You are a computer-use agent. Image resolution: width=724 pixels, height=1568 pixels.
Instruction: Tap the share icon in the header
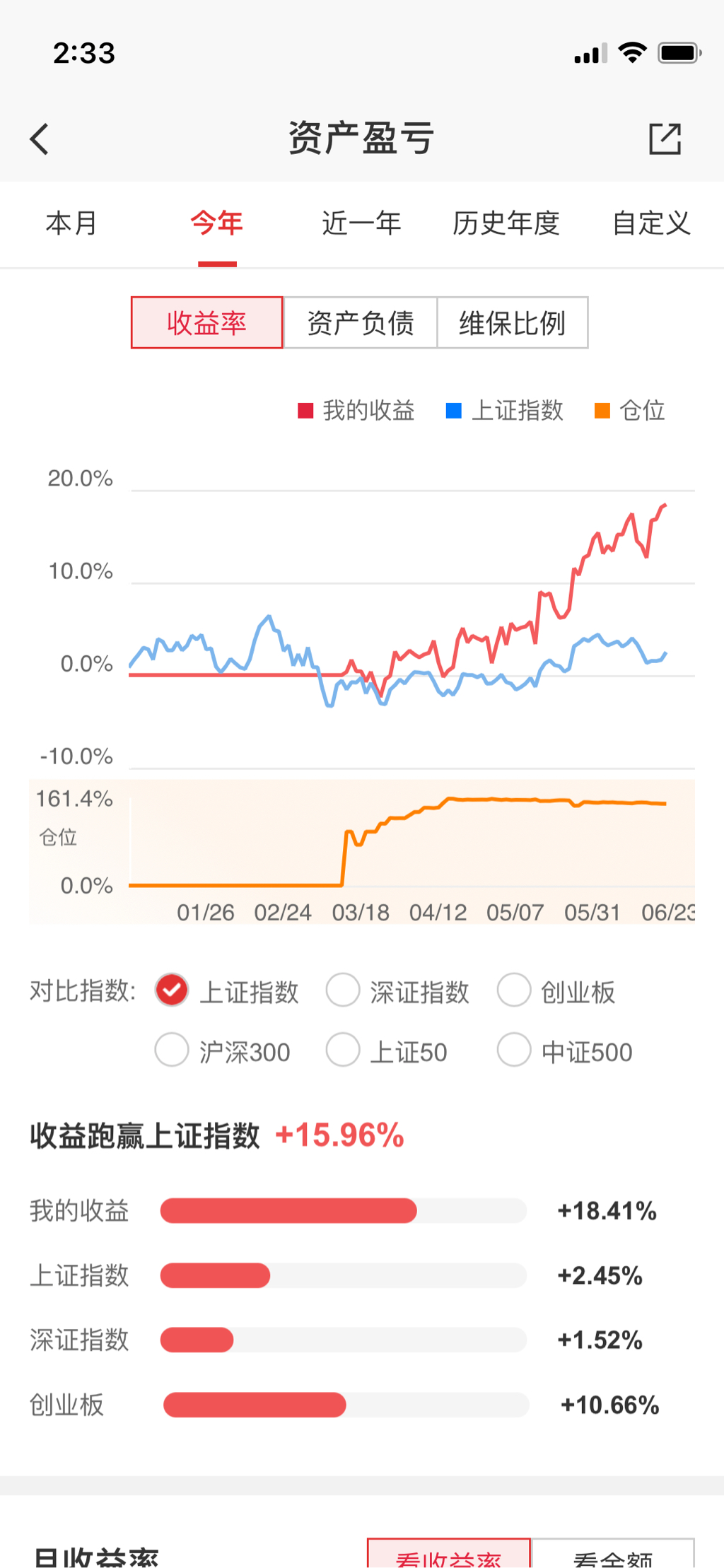point(665,139)
